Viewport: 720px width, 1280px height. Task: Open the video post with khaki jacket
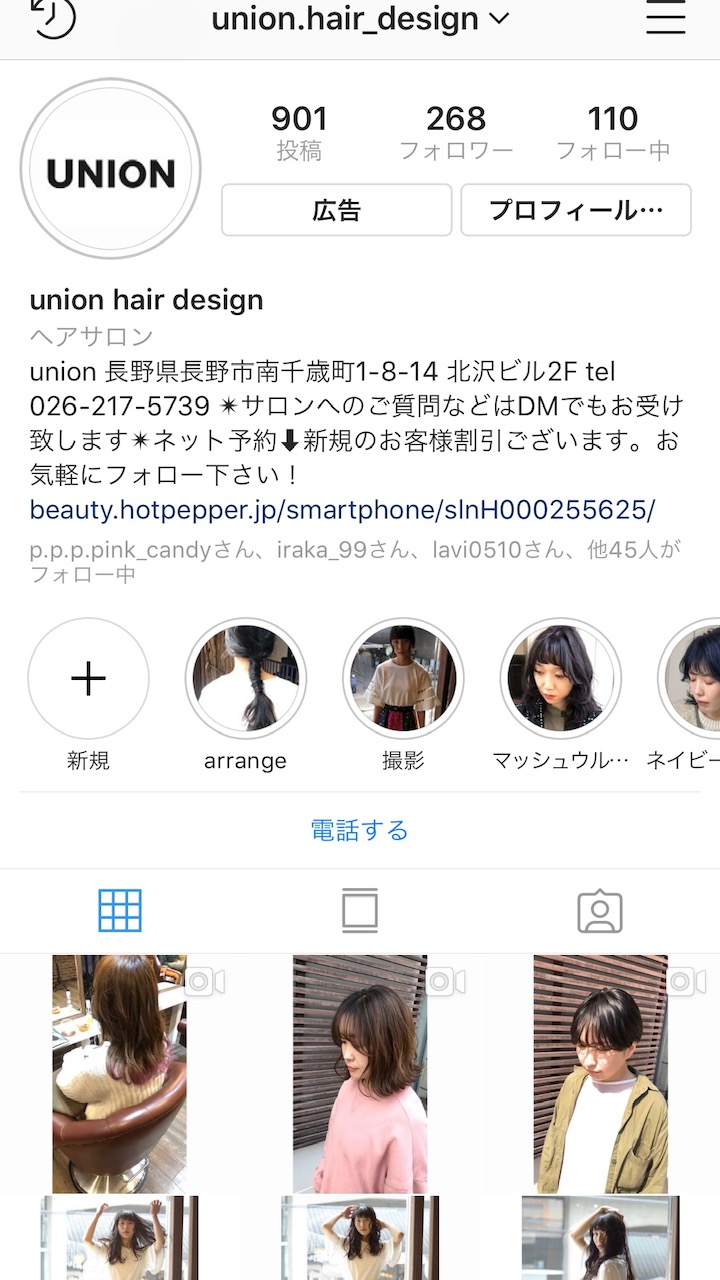pyautogui.click(x=600, y=1073)
